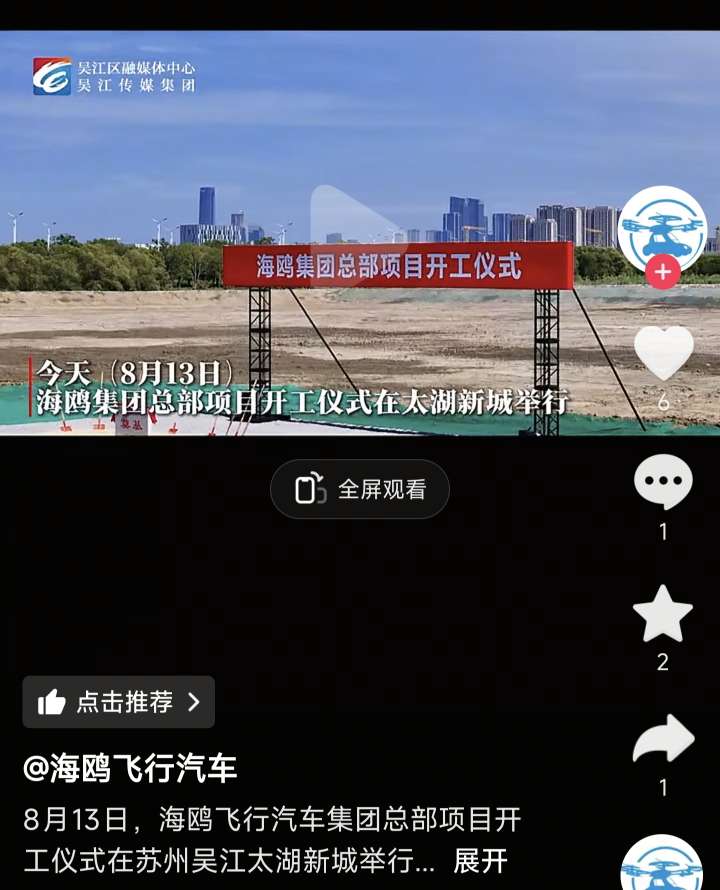Open @海鸥飞行汽车 account name

click(x=130, y=768)
